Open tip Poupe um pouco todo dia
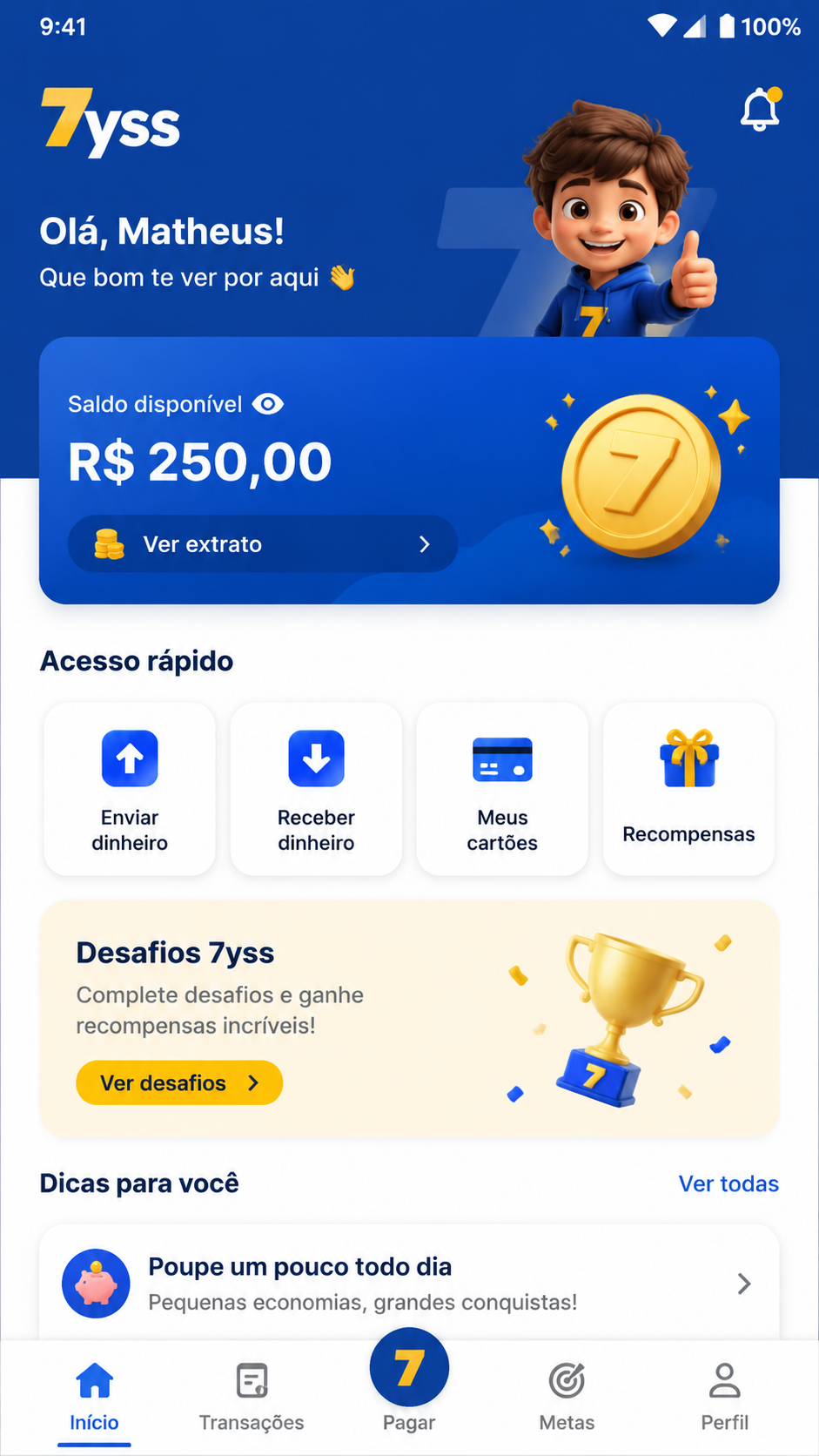The height and width of the screenshot is (1456, 819). pyautogui.click(x=409, y=1283)
